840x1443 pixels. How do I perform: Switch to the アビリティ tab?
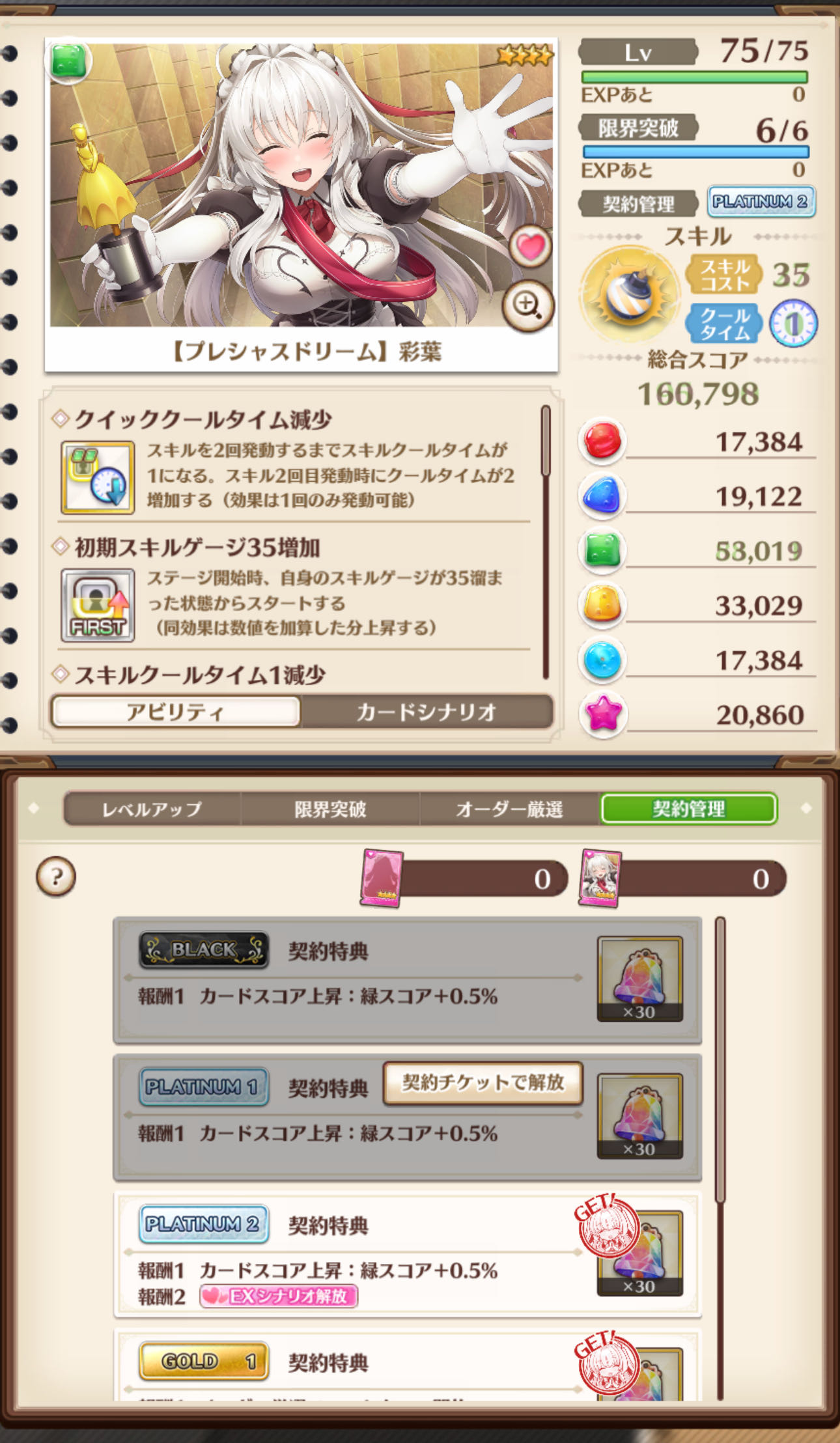coord(176,711)
